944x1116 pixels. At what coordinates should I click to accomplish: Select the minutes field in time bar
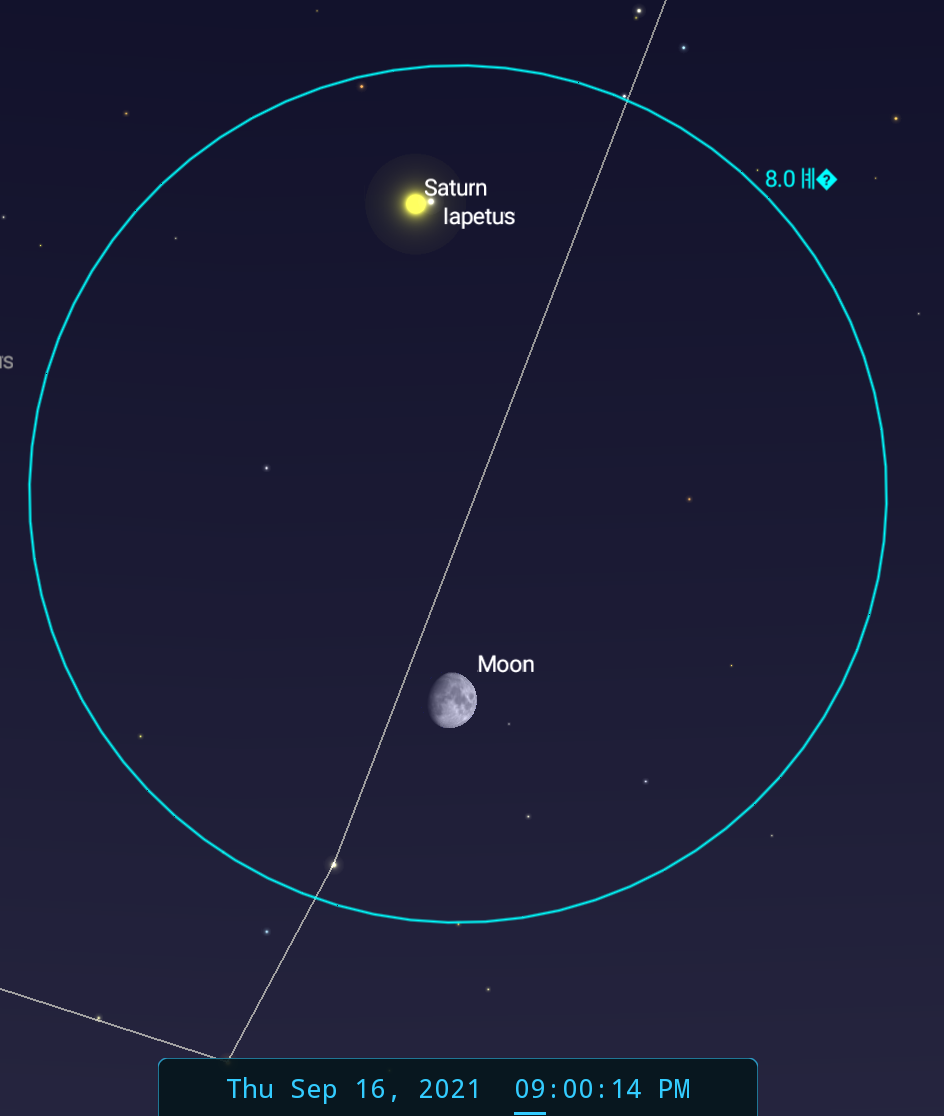[577, 1089]
